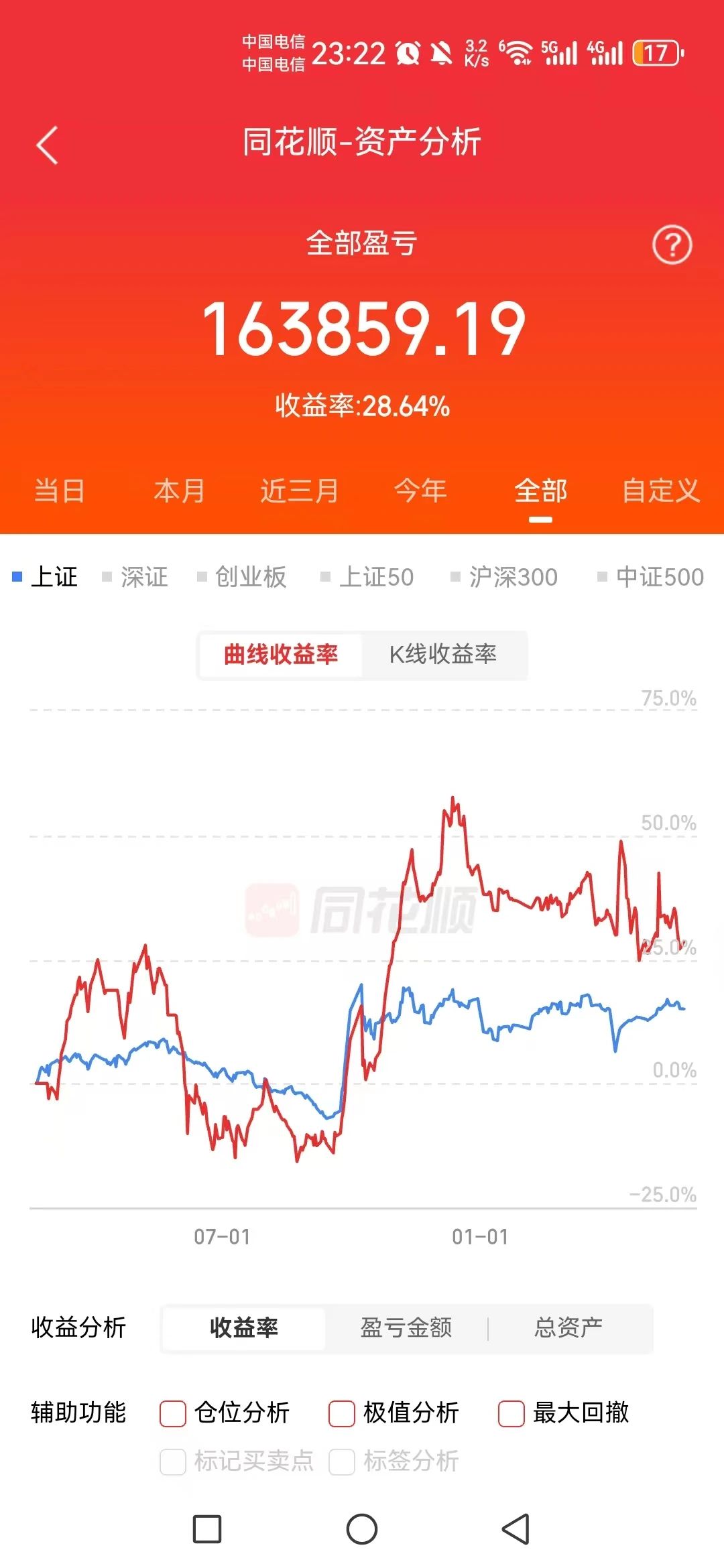Select the 本月 period tab
Viewport: 724px width, 1568px height.
(x=180, y=491)
